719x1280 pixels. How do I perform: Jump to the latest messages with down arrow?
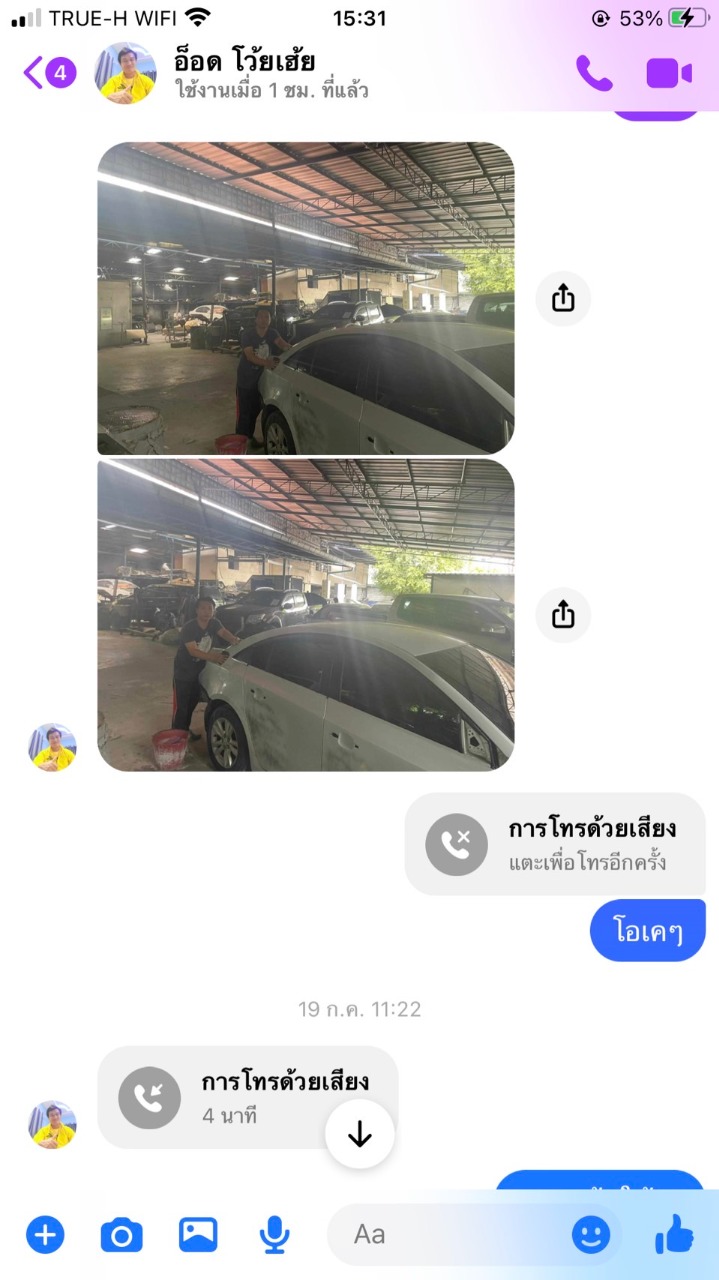[x=359, y=1134]
